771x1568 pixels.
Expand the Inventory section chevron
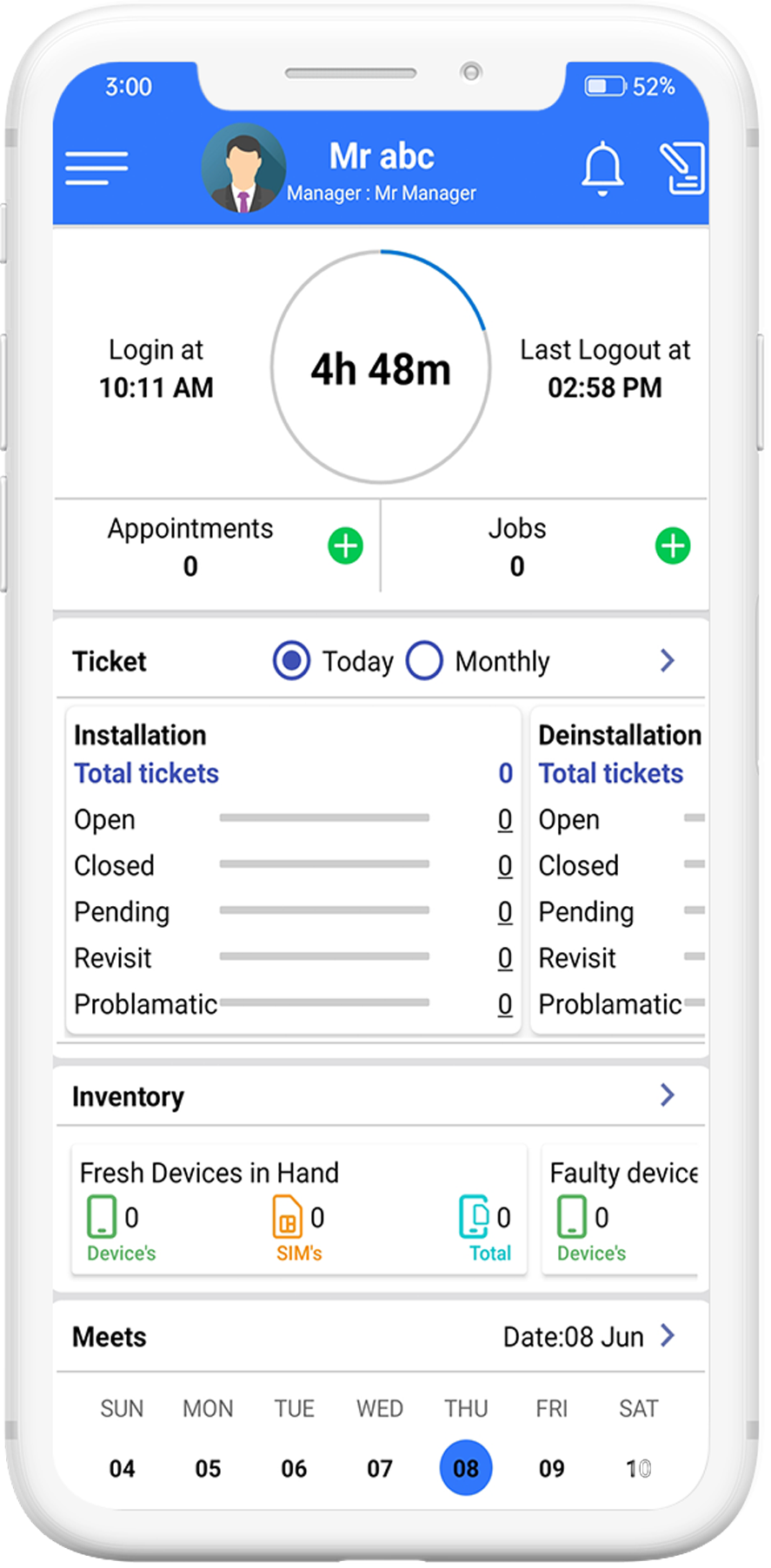coord(667,1095)
